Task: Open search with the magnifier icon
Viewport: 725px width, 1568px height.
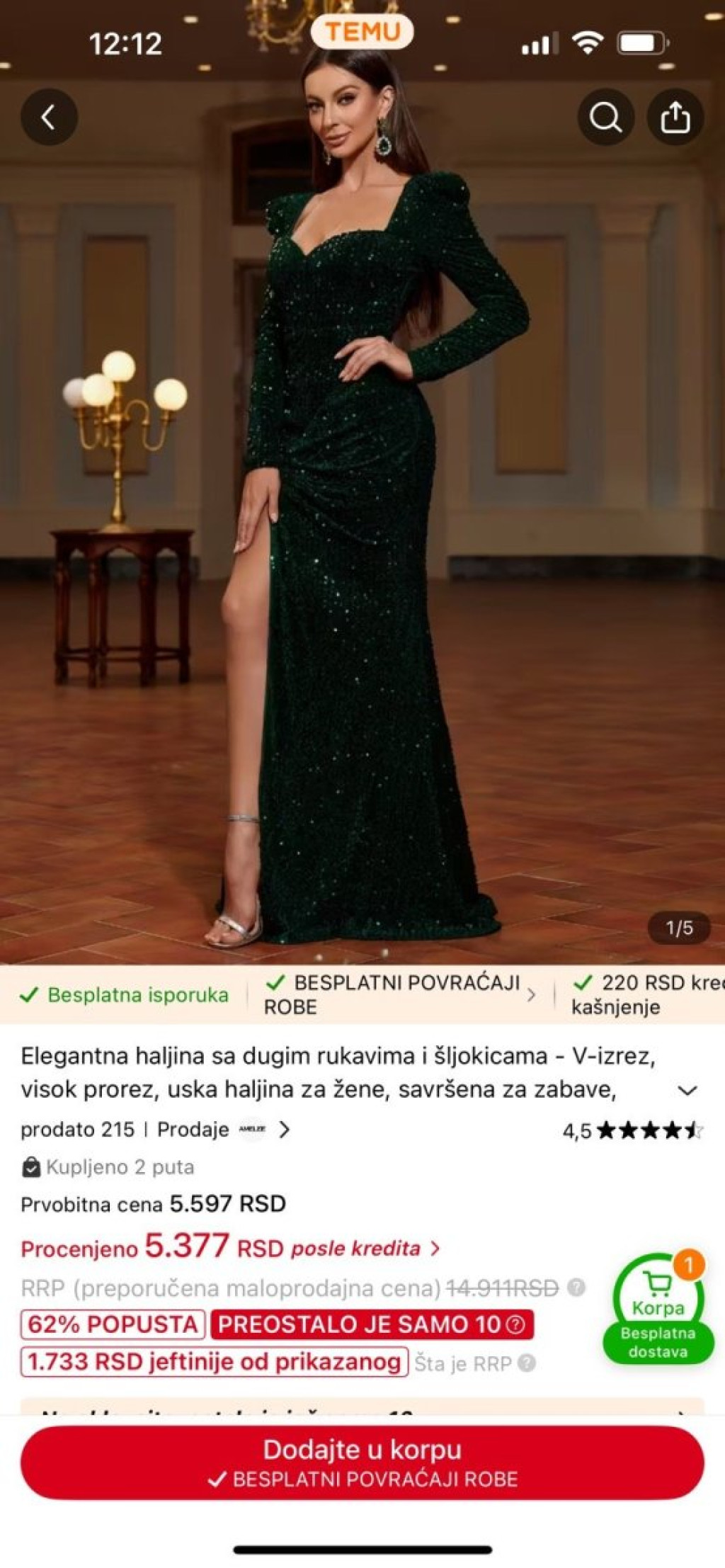Action: tap(605, 117)
